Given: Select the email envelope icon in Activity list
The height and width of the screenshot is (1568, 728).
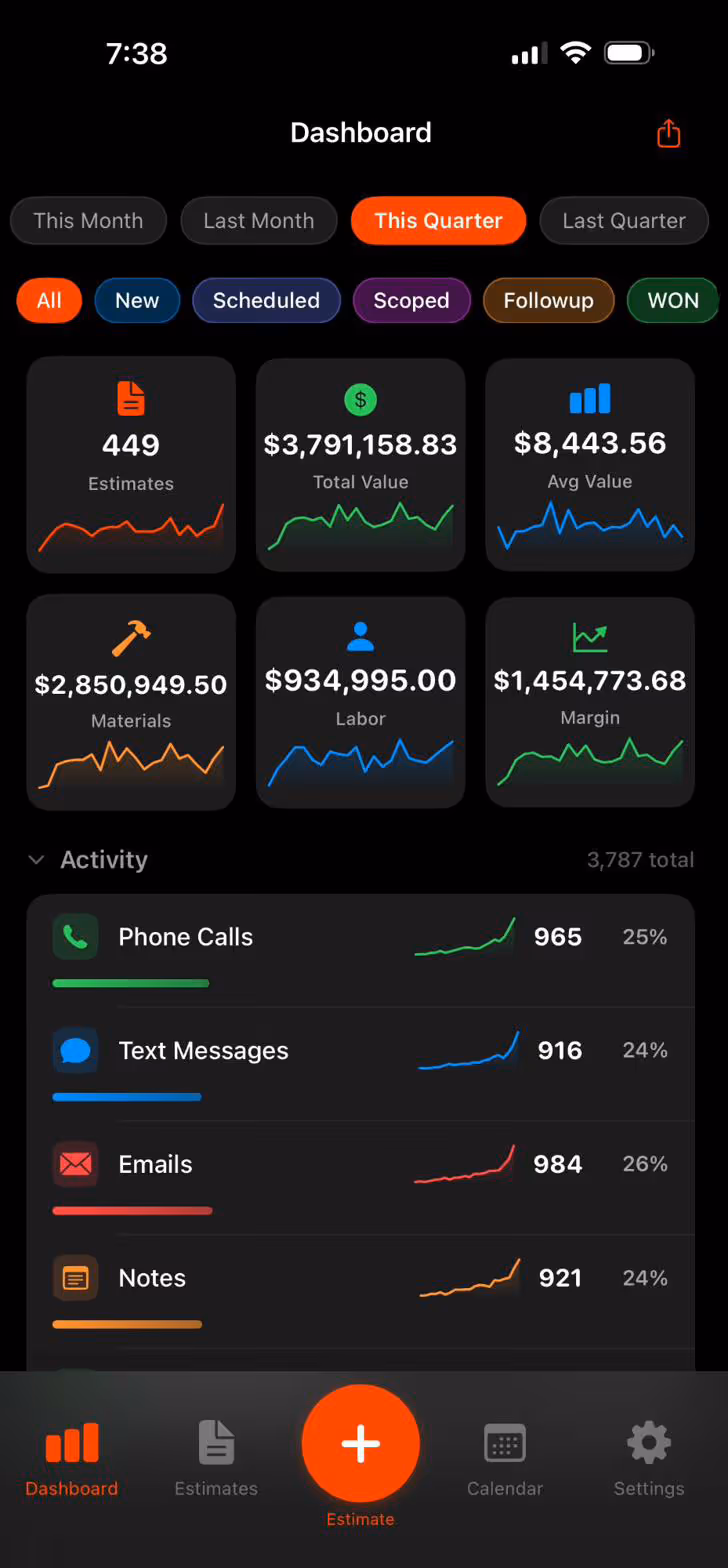Looking at the screenshot, I should [75, 1164].
